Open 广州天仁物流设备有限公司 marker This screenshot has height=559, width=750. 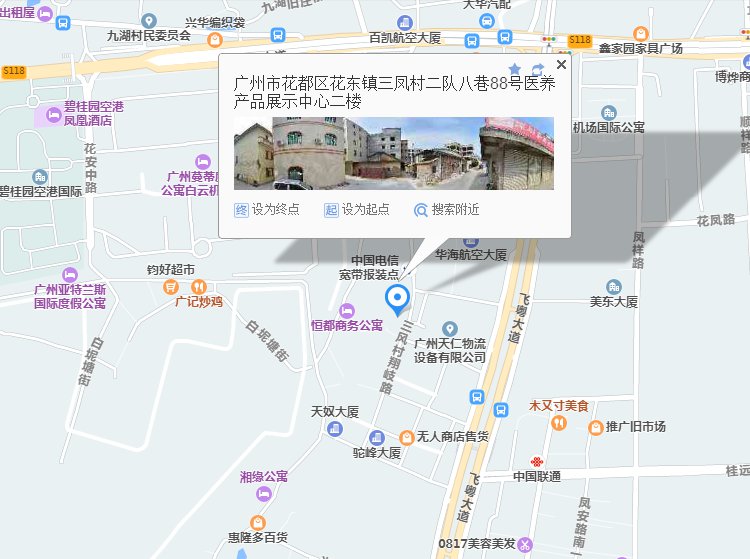pyautogui.click(x=450, y=330)
